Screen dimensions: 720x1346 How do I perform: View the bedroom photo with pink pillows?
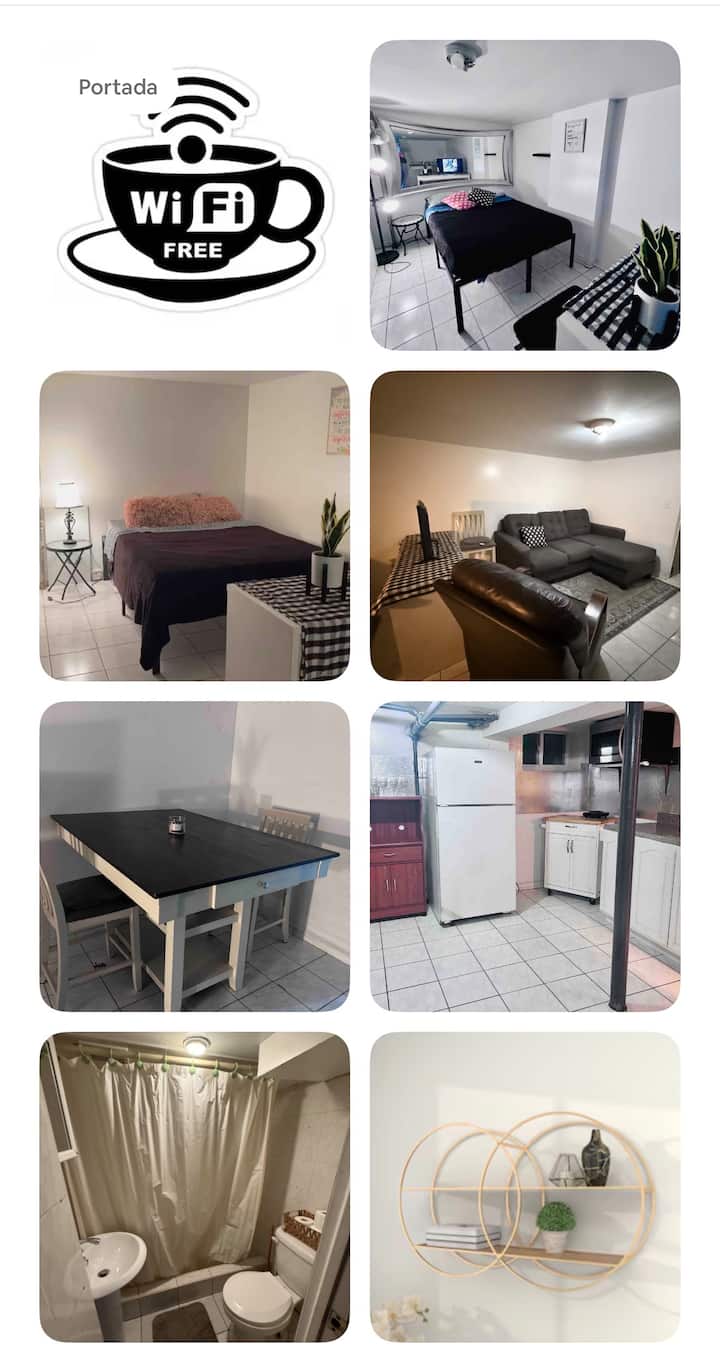point(195,525)
